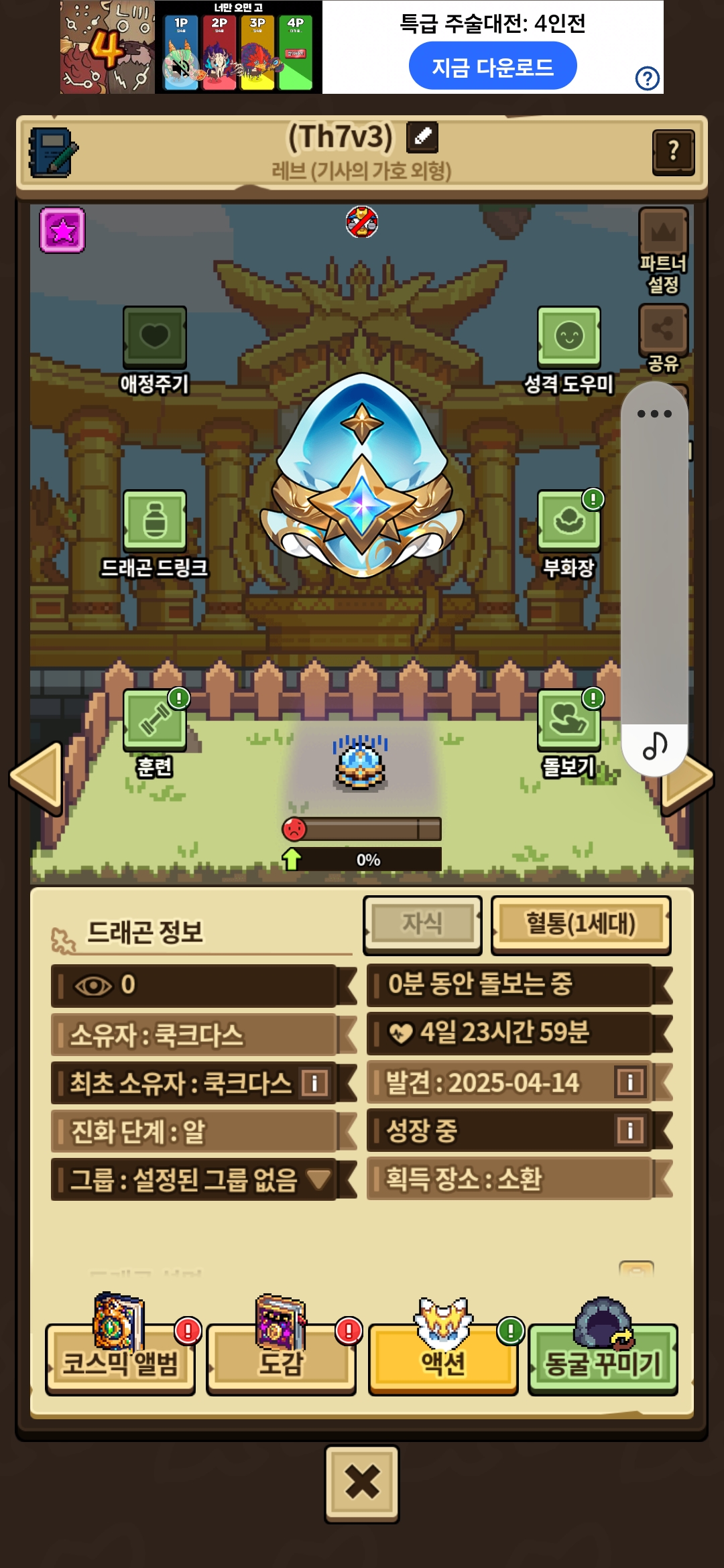Tap the 액션 action button
The height and width of the screenshot is (1568, 724).
[443, 1360]
